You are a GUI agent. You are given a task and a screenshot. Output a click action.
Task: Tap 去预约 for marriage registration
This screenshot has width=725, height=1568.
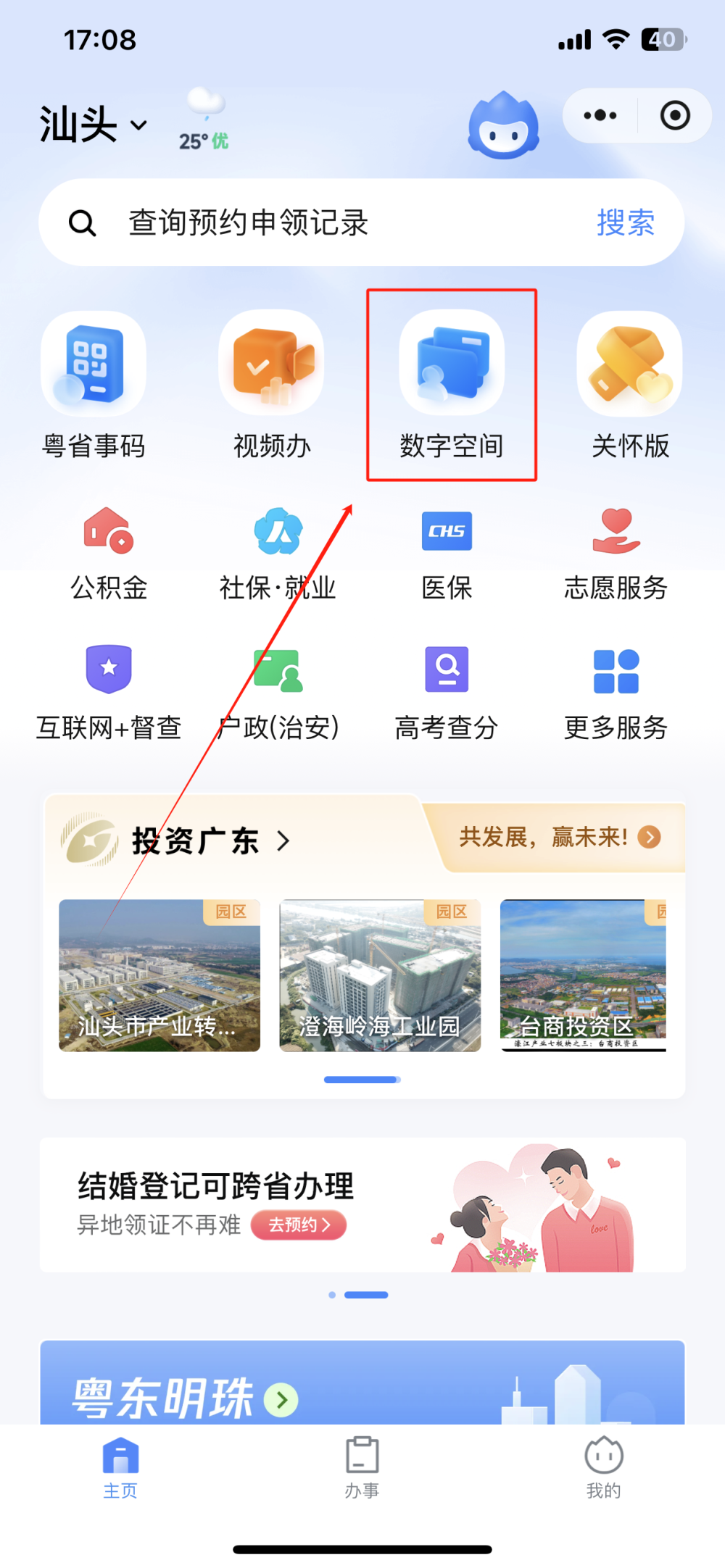pos(299,1225)
